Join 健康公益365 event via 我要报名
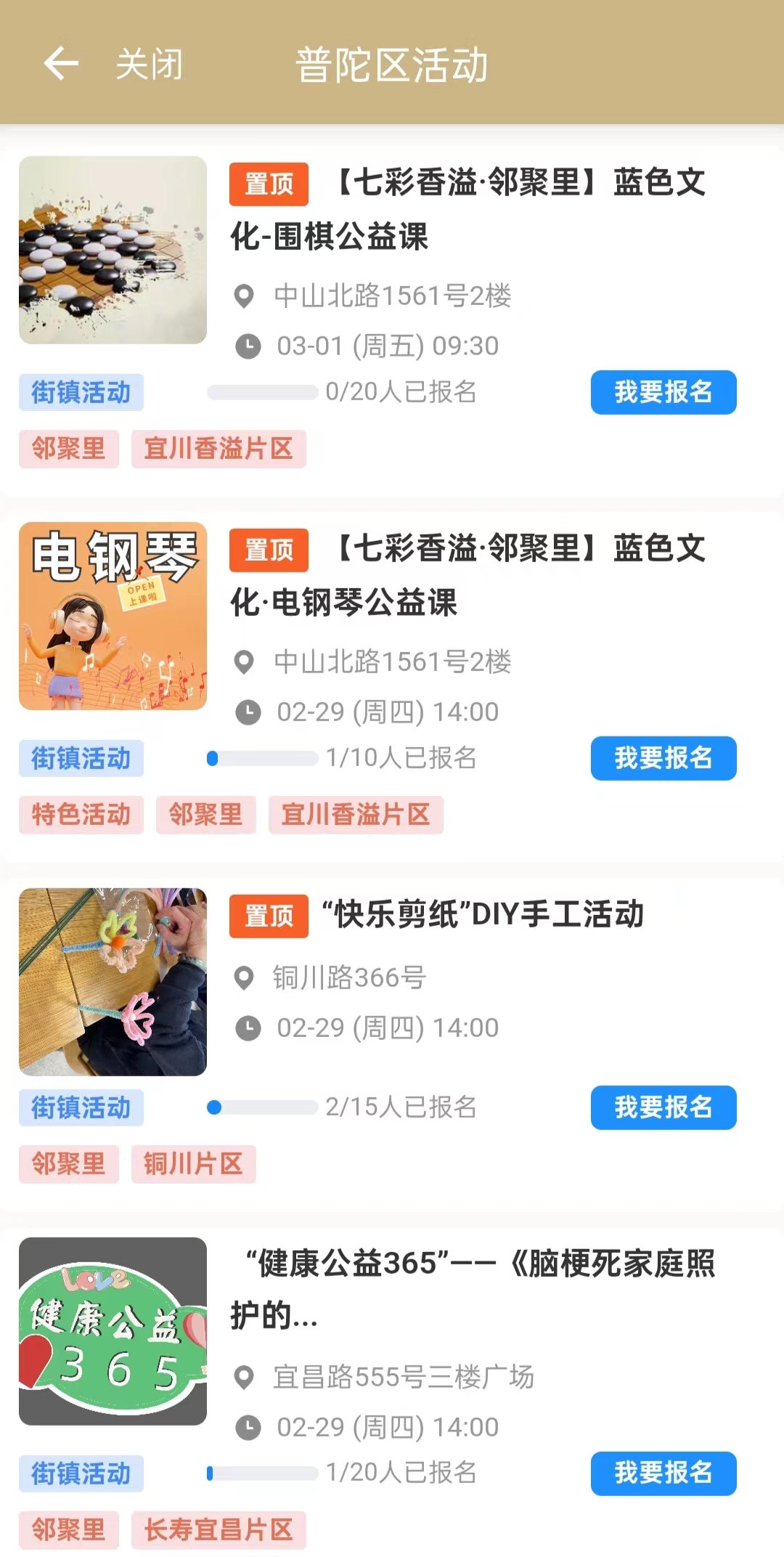The width and height of the screenshot is (784, 1557). pyautogui.click(x=663, y=1473)
